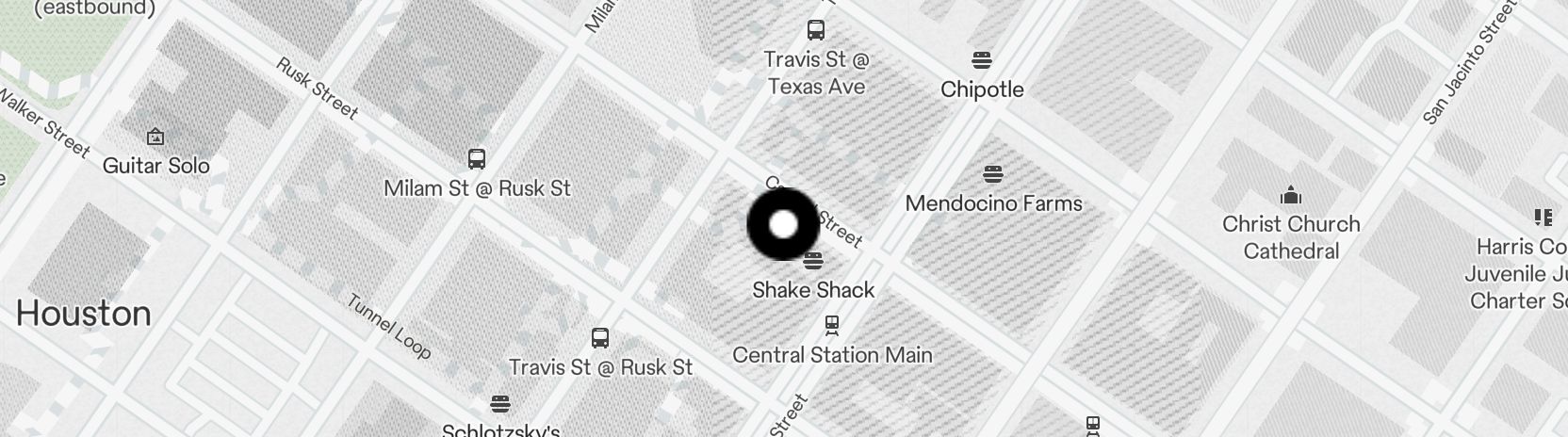Open the Milam St @ Rusk St bus stop
Screen dimensions: 1568x437
pyautogui.click(x=477, y=159)
